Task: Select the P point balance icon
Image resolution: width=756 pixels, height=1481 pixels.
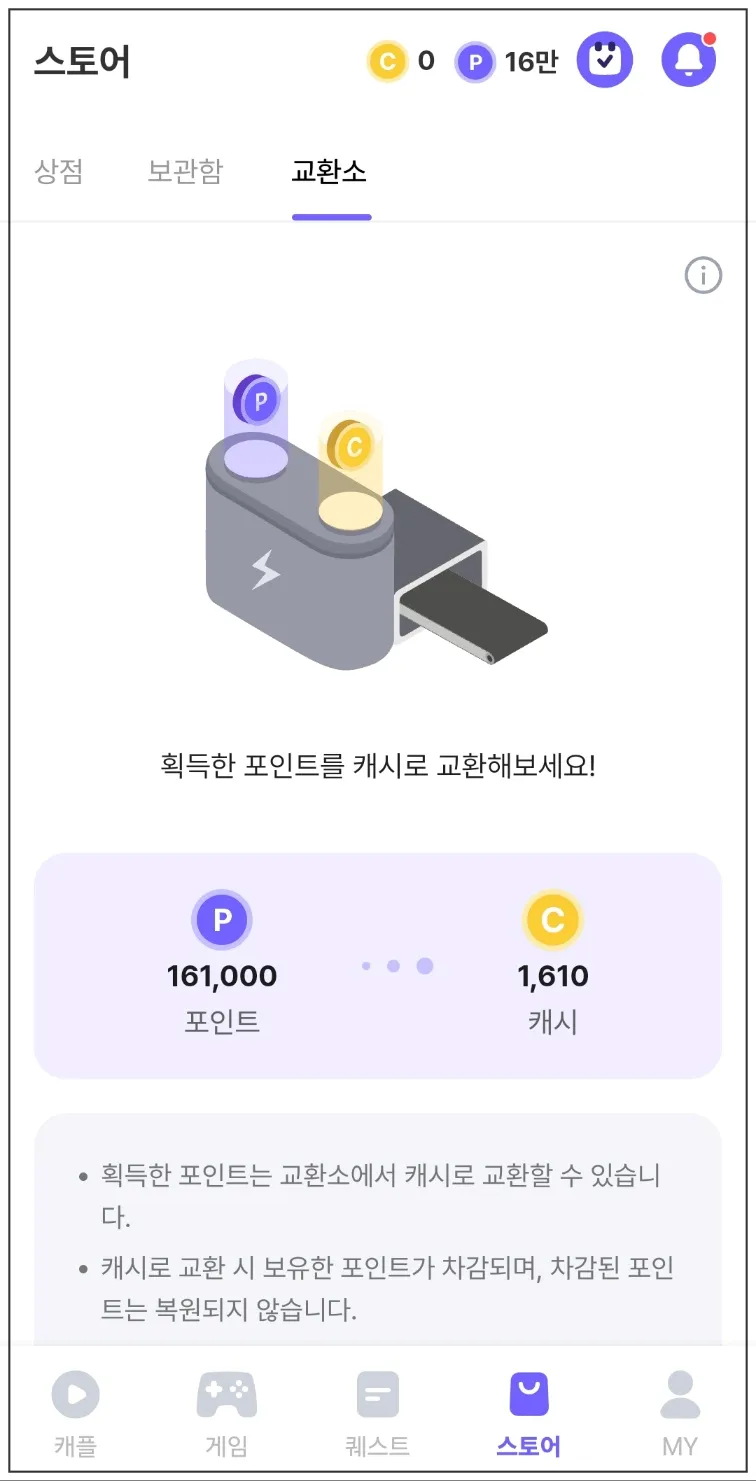Action: point(476,61)
